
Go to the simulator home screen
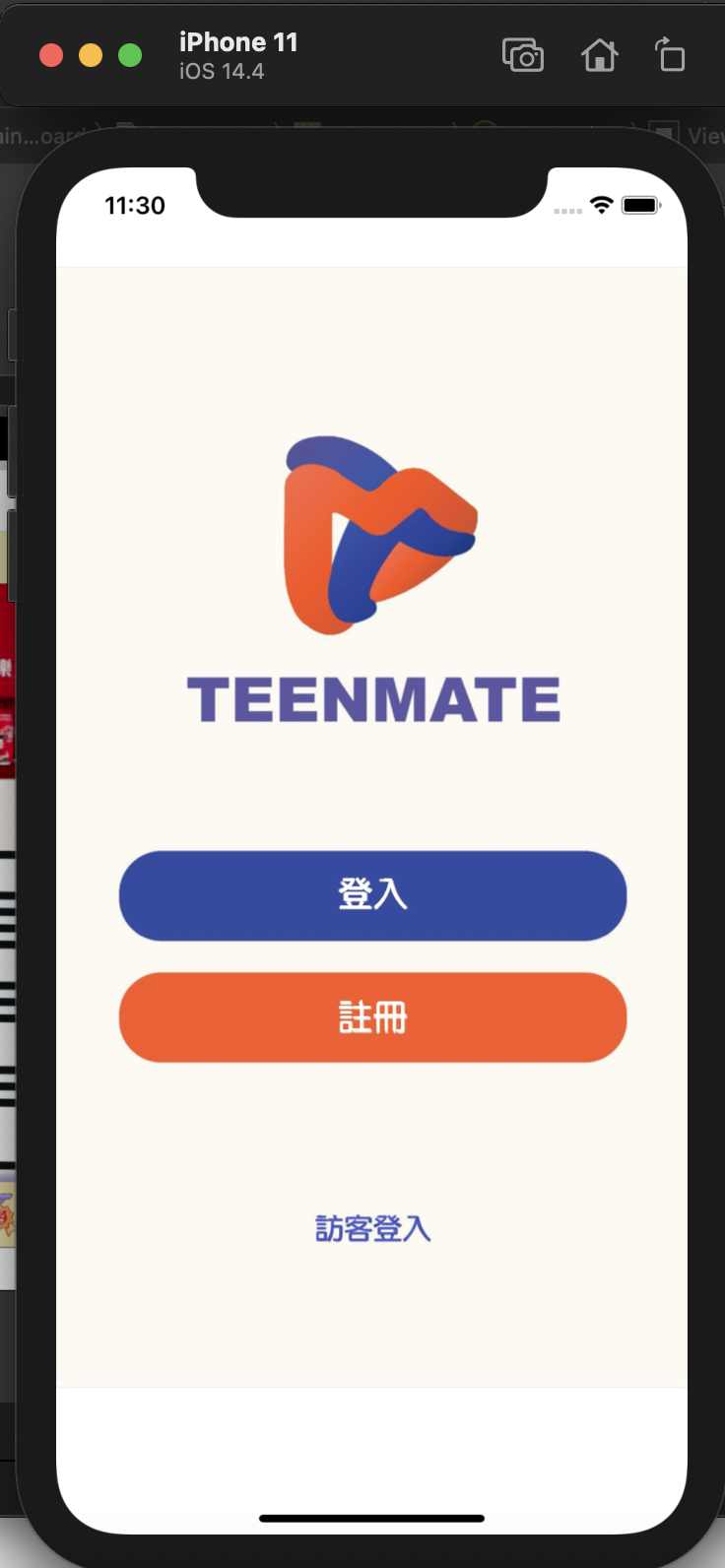(x=599, y=56)
